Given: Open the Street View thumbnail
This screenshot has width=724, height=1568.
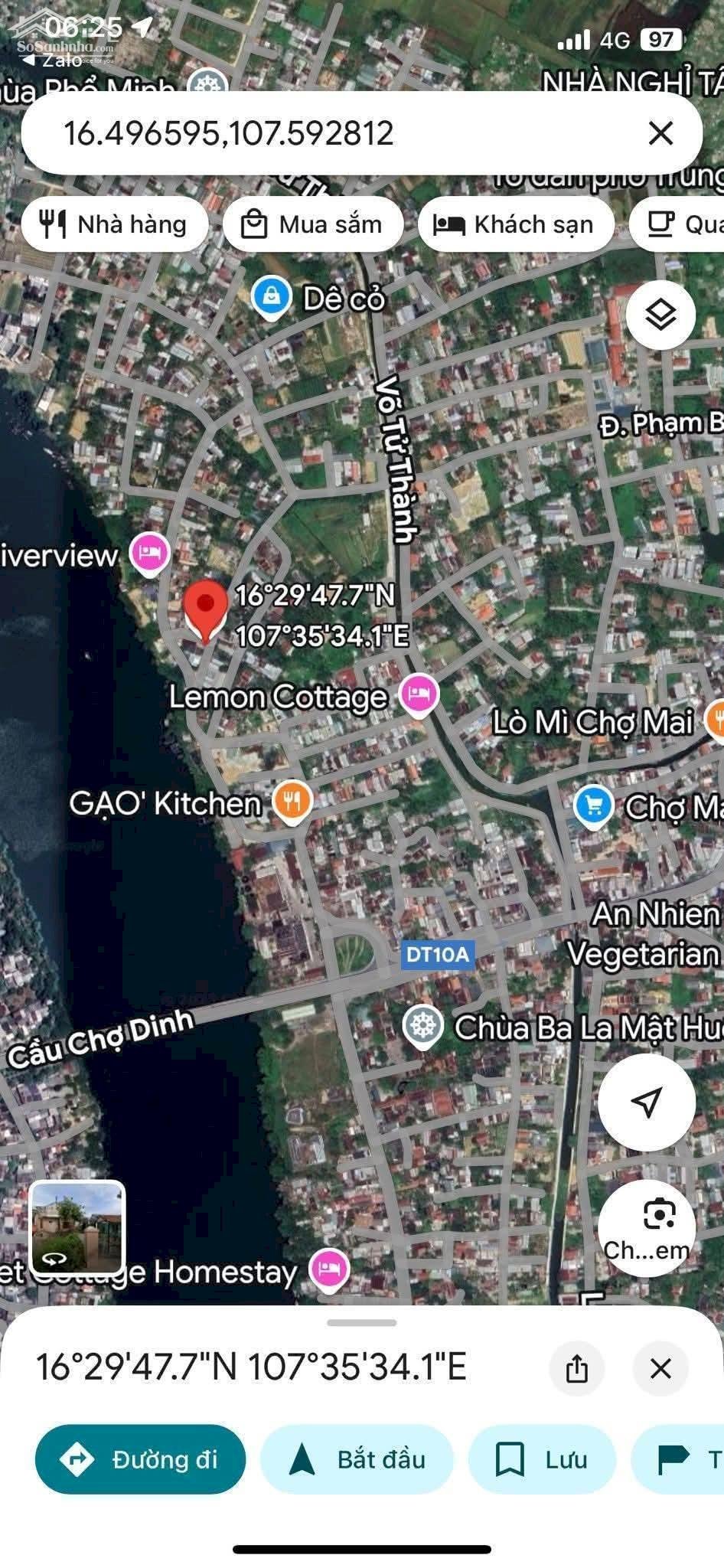Looking at the screenshot, I should (x=77, y=1228).
